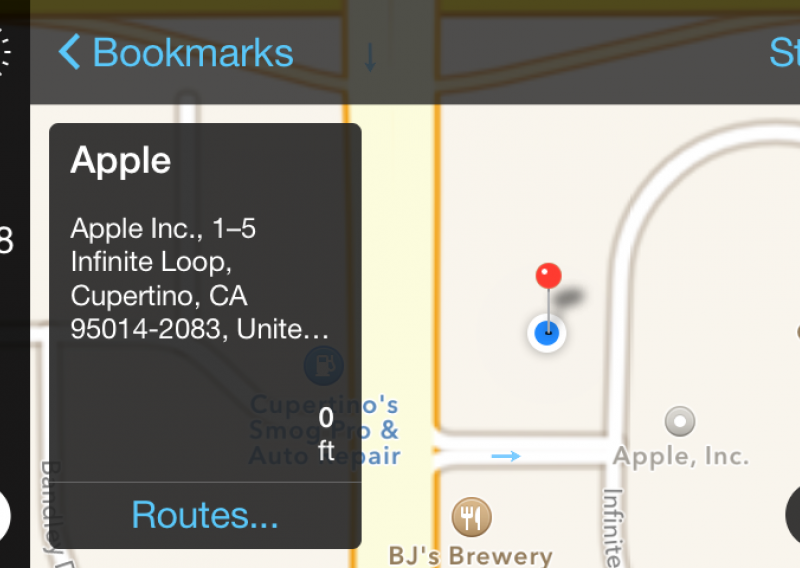Go back to Bookmarks

coord(176,52)
